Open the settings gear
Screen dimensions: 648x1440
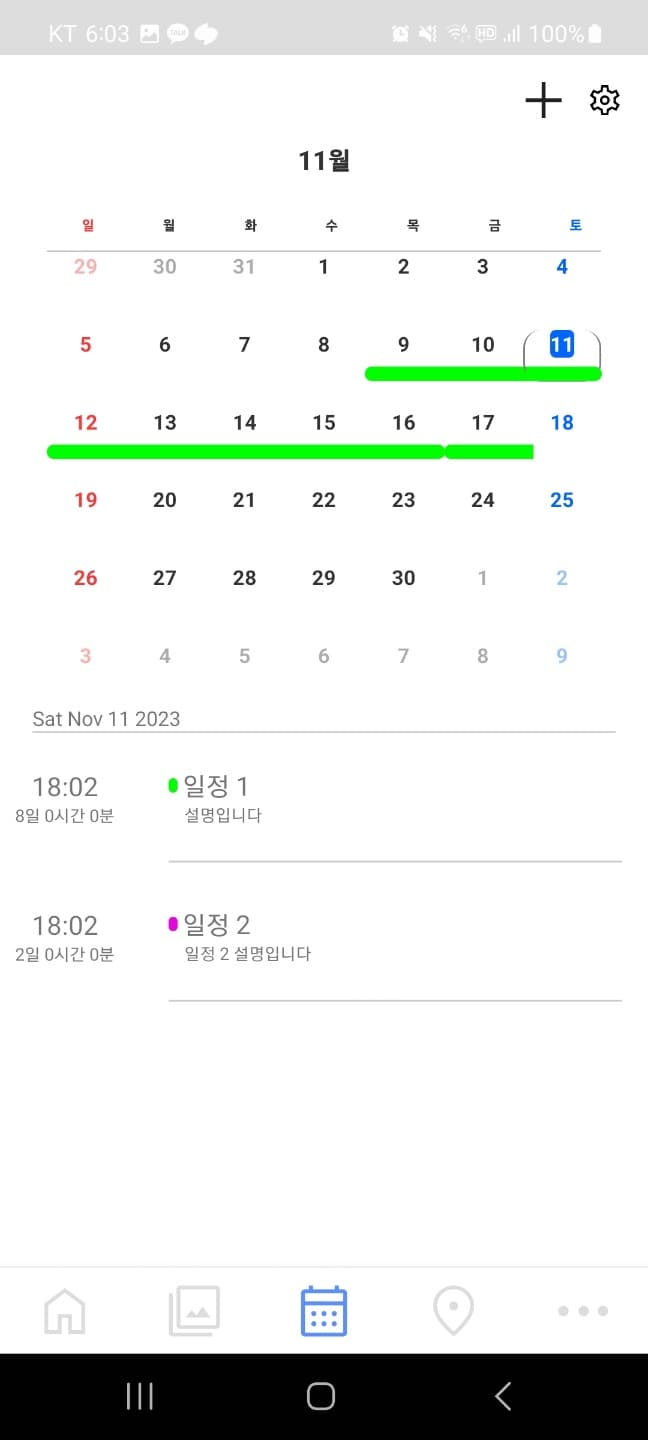[605, 100]
